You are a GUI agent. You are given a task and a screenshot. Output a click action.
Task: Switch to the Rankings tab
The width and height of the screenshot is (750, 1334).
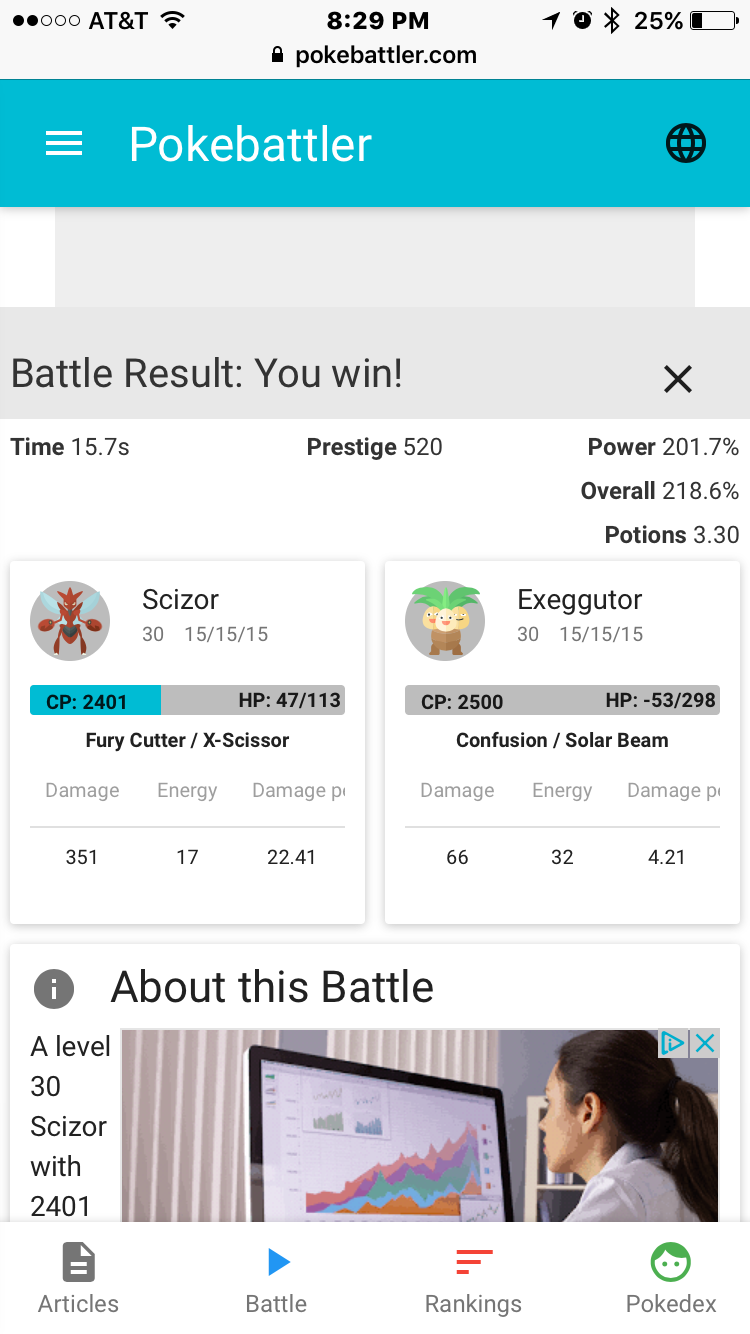pyautogui.click(x=473, y=1278)
